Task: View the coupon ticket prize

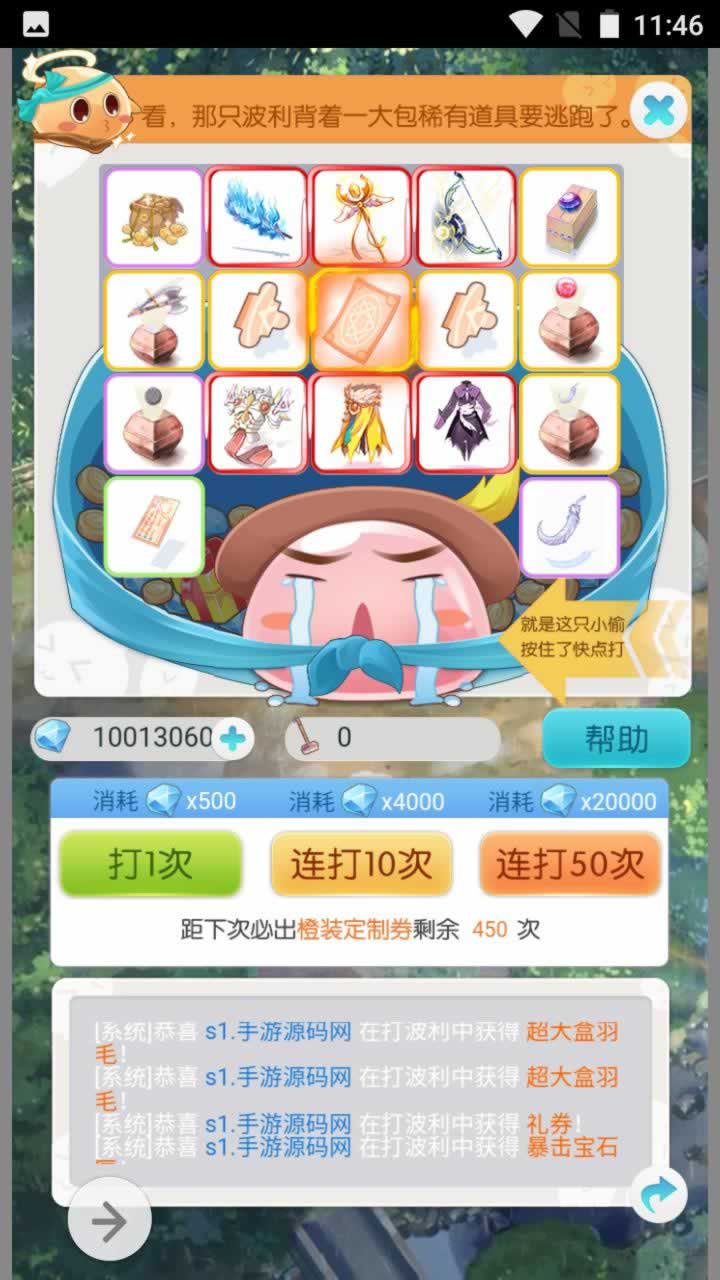Action: pyautogui.click(x=154, y=526)
